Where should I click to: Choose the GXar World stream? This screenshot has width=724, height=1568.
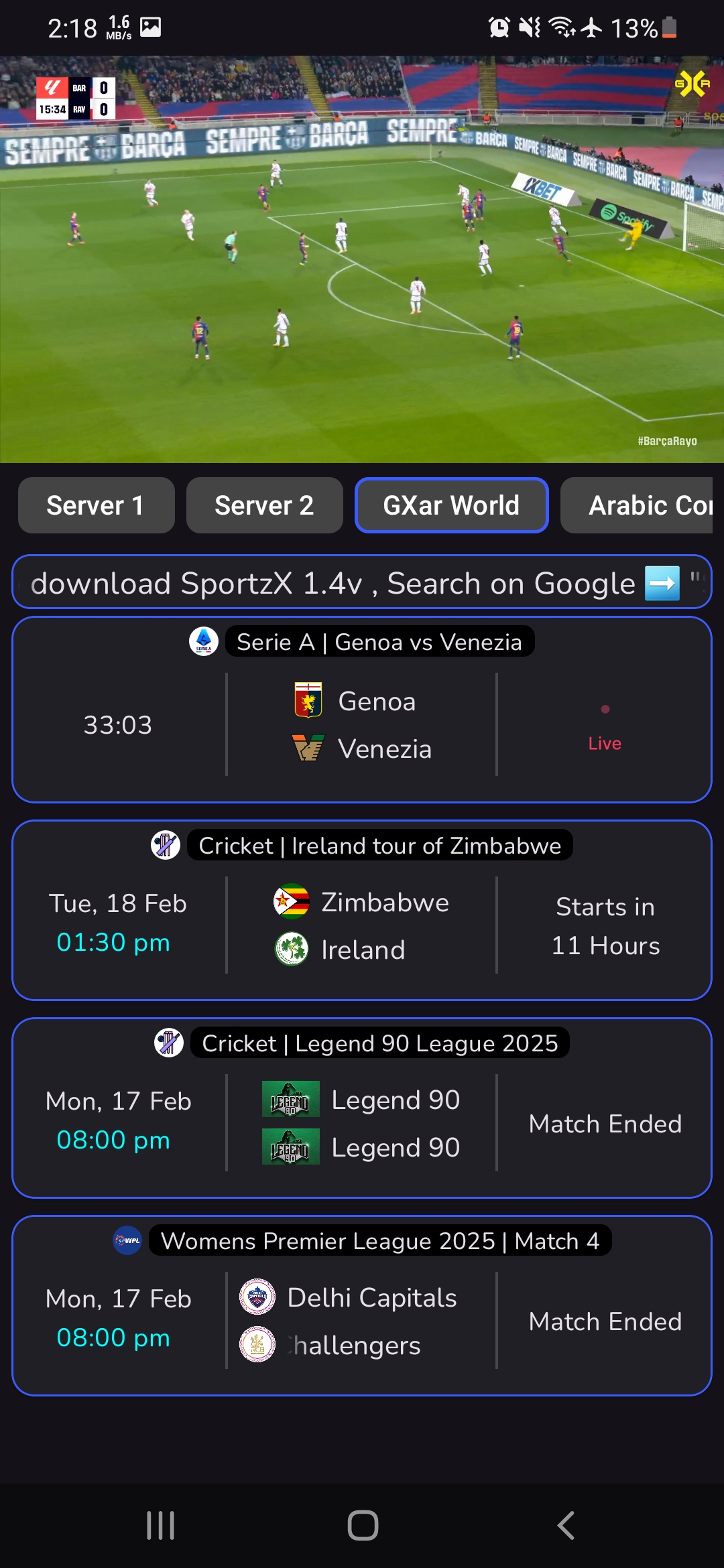[451, 505]
